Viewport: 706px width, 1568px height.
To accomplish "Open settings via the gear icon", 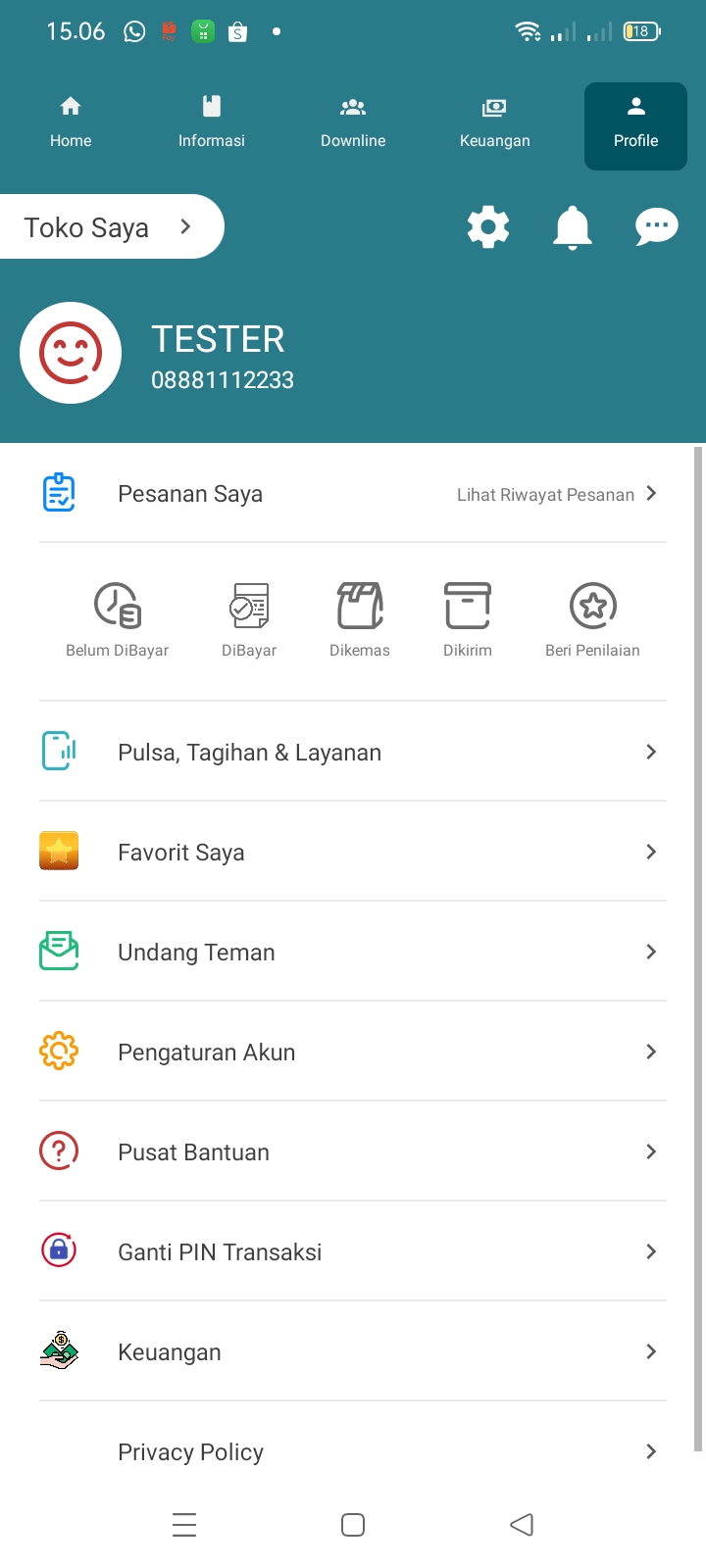I will 488,226.
